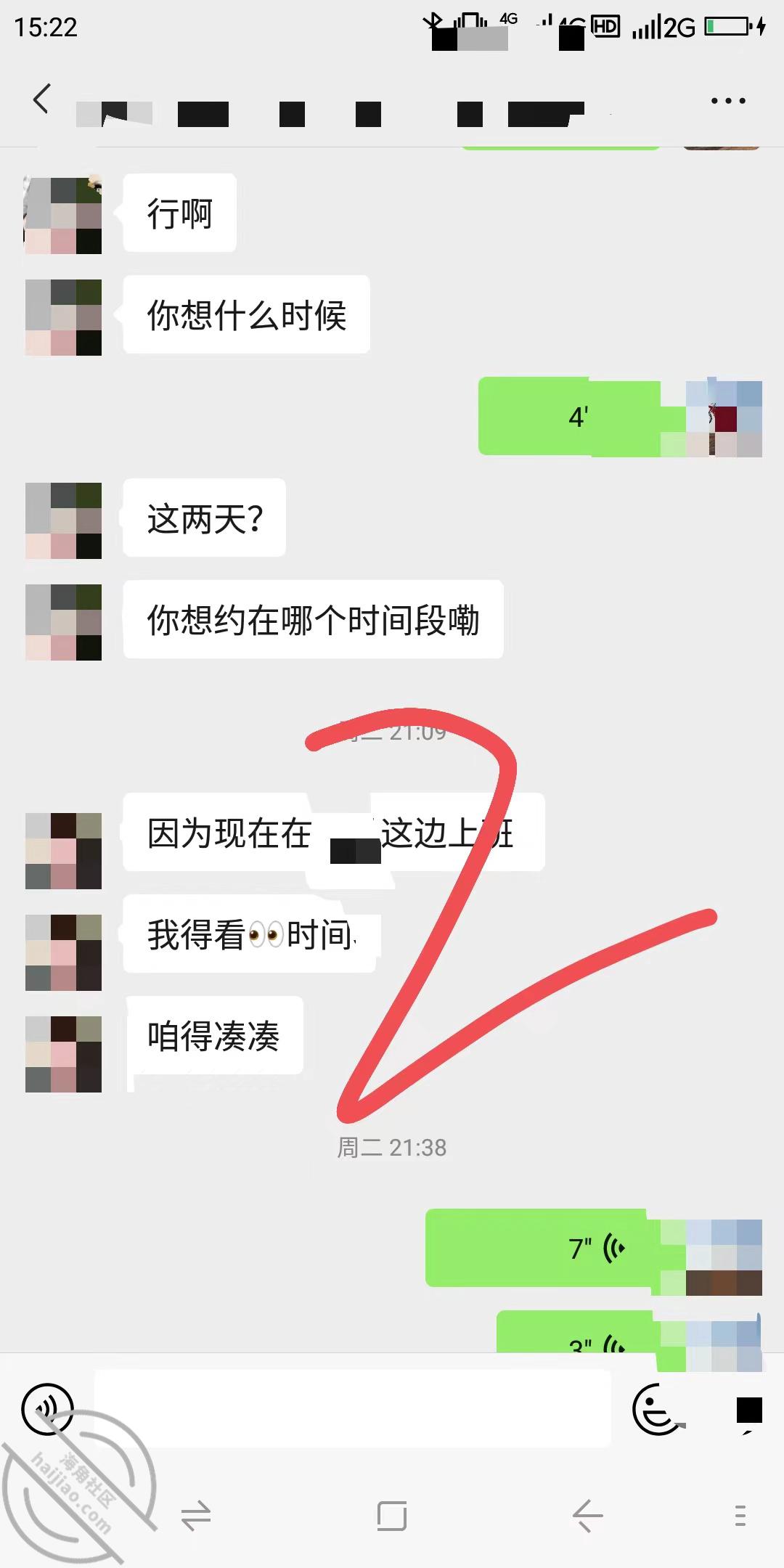This screenshot has height=1568, width=784.
Task: Tap the system home button
Action: pos(392,1516)
